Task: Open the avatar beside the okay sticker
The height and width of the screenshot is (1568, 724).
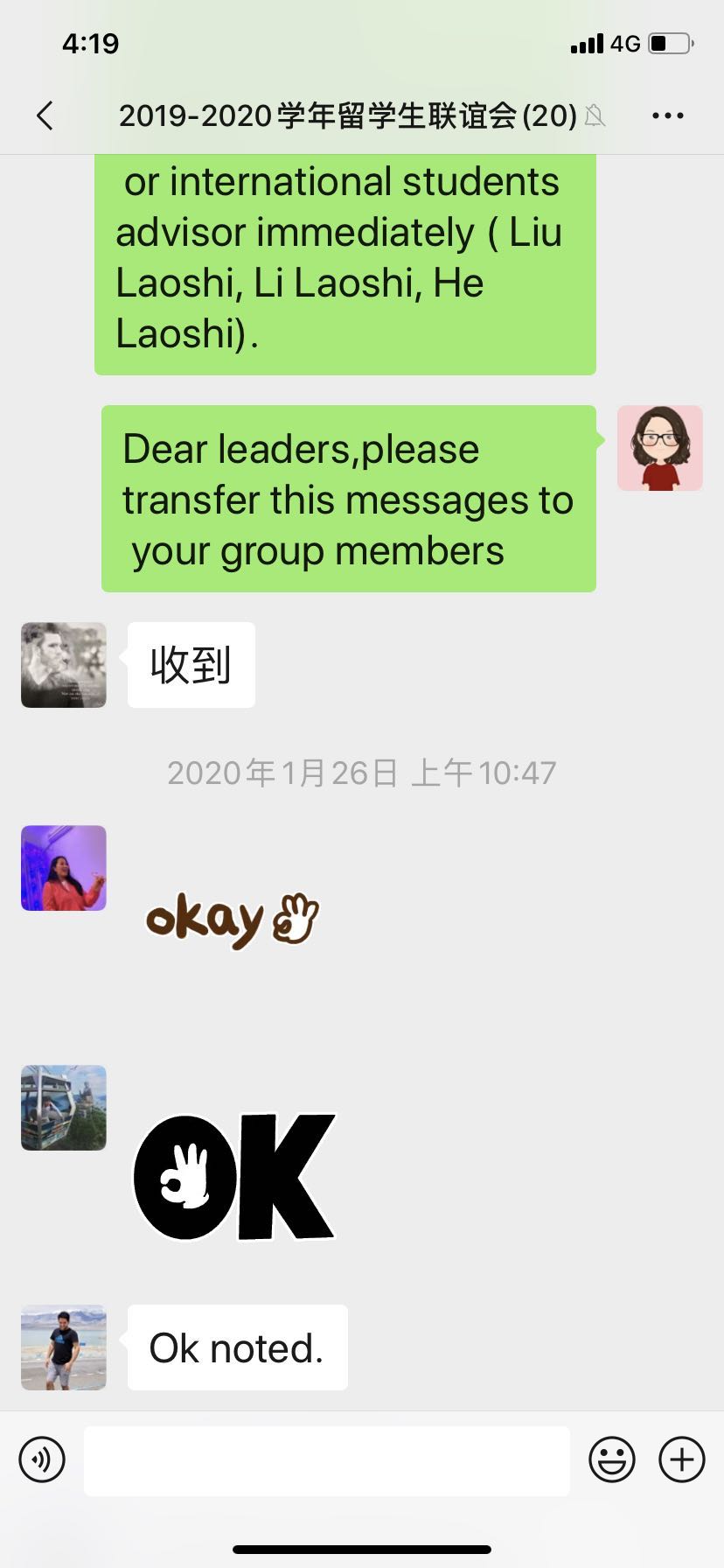Action: 64,868
